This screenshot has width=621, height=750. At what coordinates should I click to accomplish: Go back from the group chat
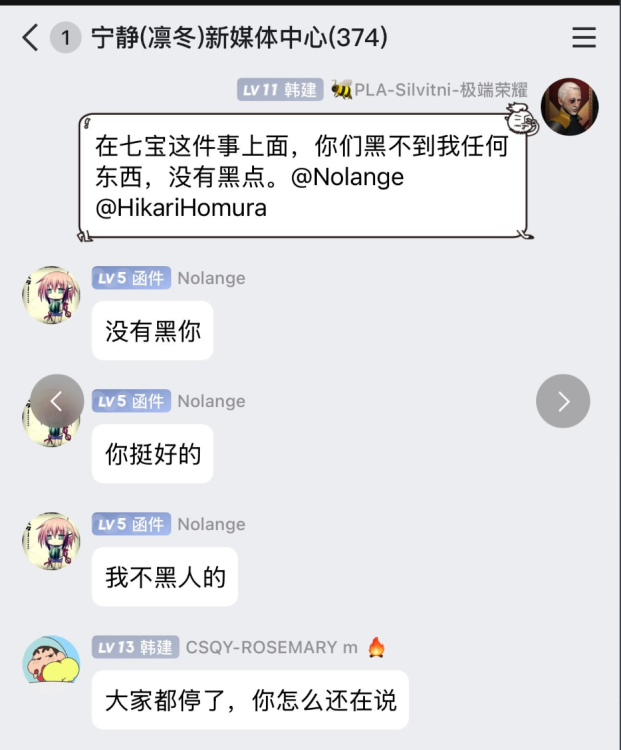point(30,38)
